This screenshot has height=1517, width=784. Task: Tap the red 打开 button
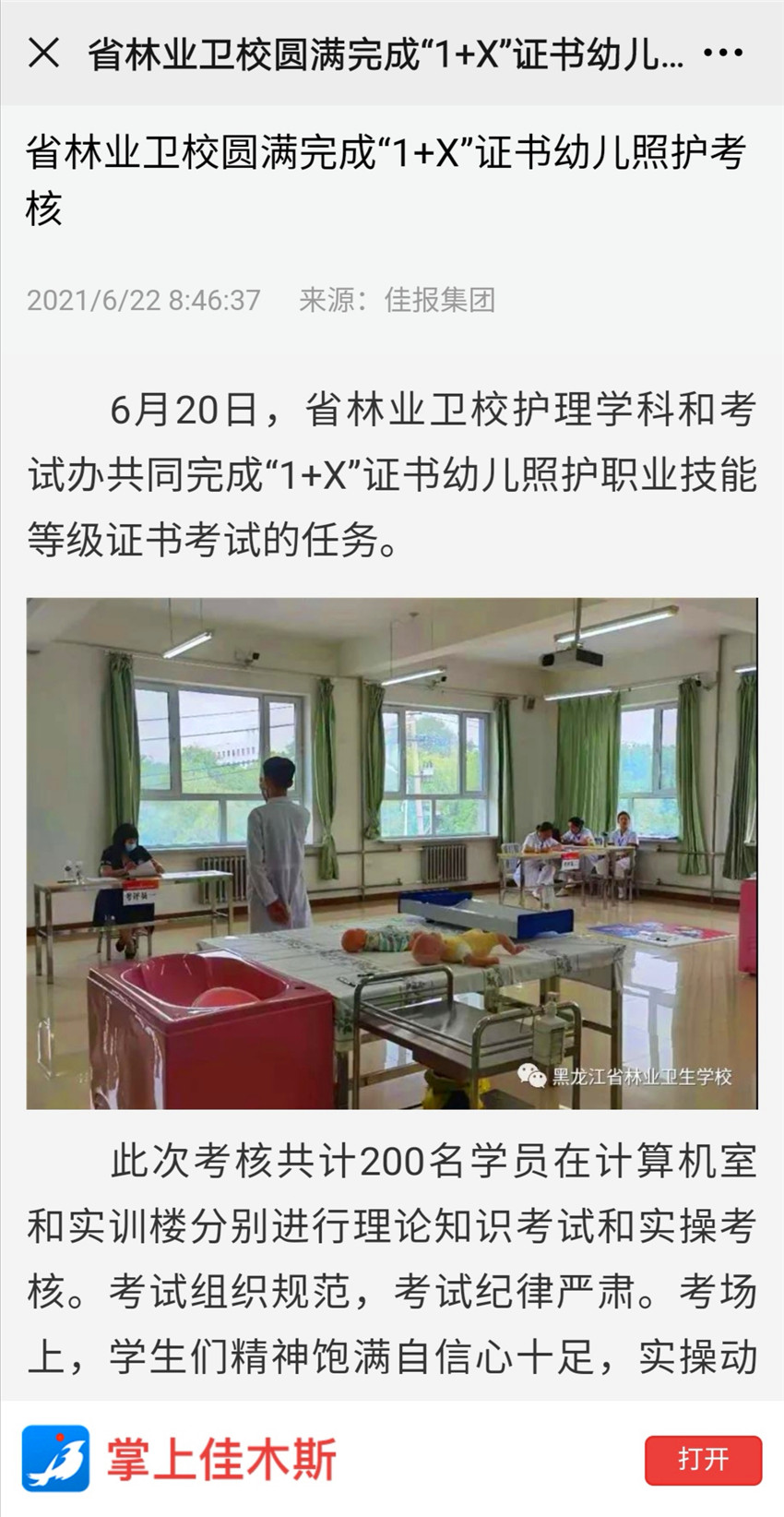(703, 1460)
